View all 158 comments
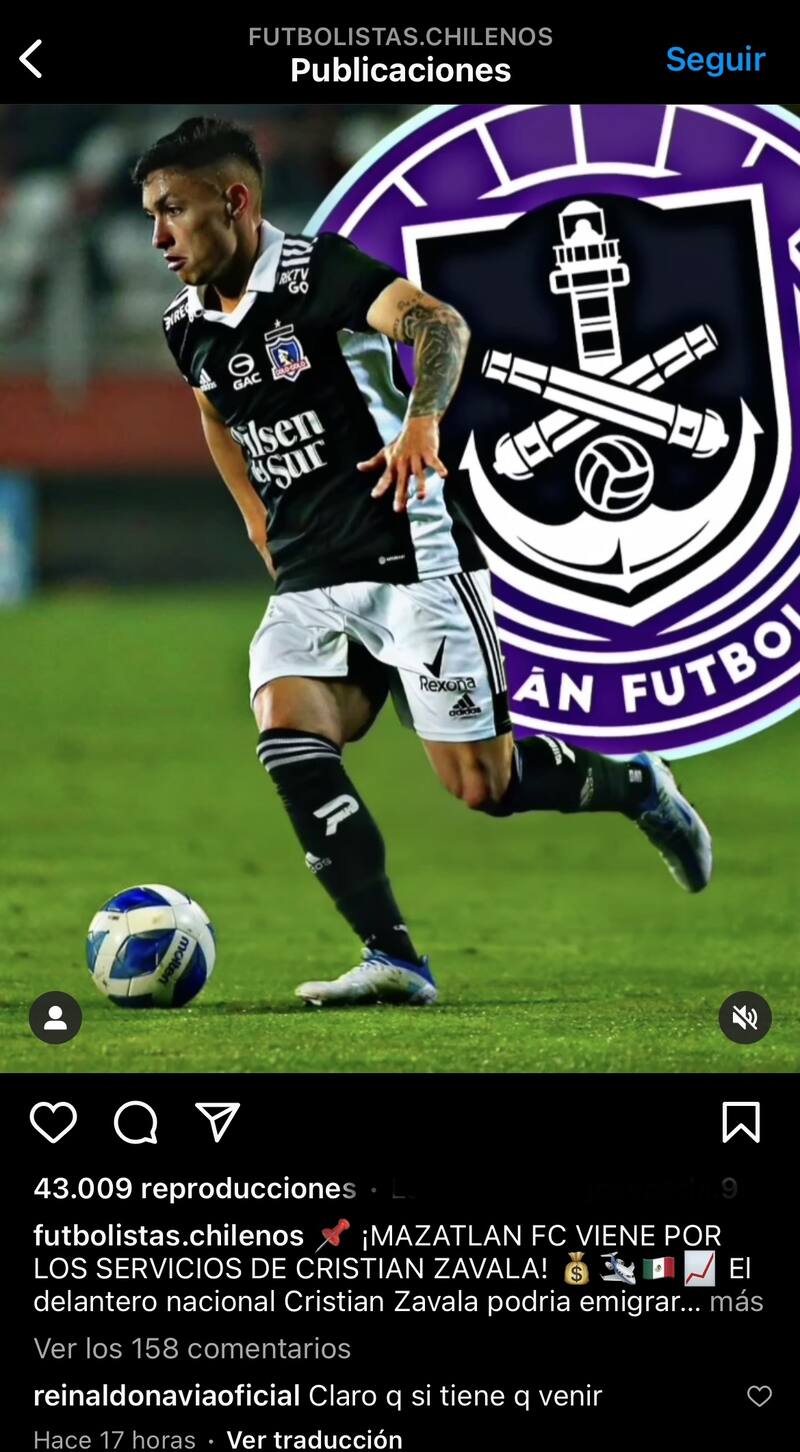This screenshot has width=800, height=1452. (192, 1348)
